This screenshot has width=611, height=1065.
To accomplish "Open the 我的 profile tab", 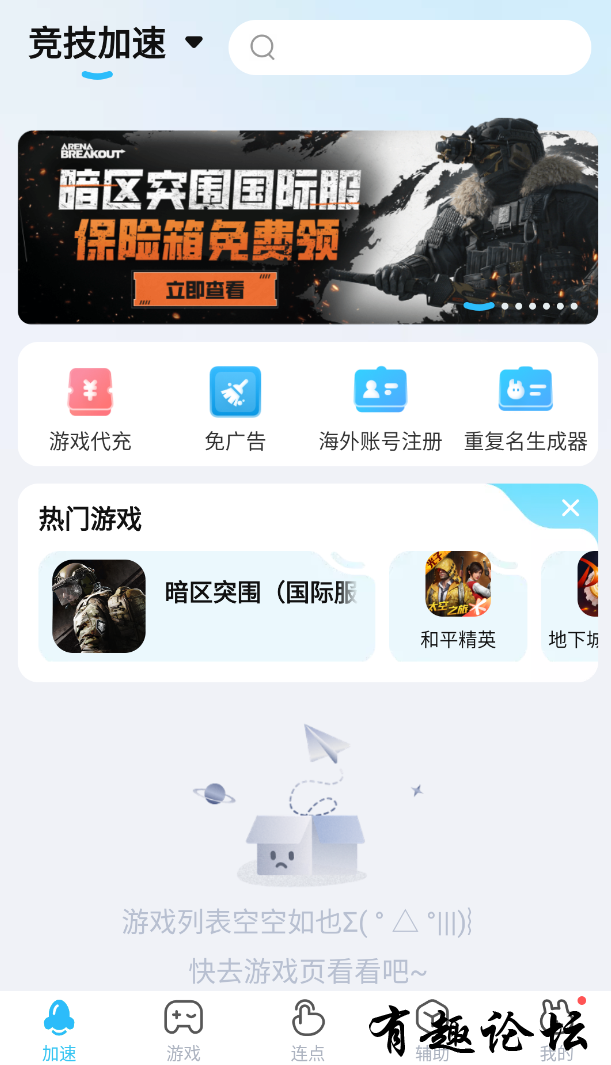I will click(x=556, y=1030).
